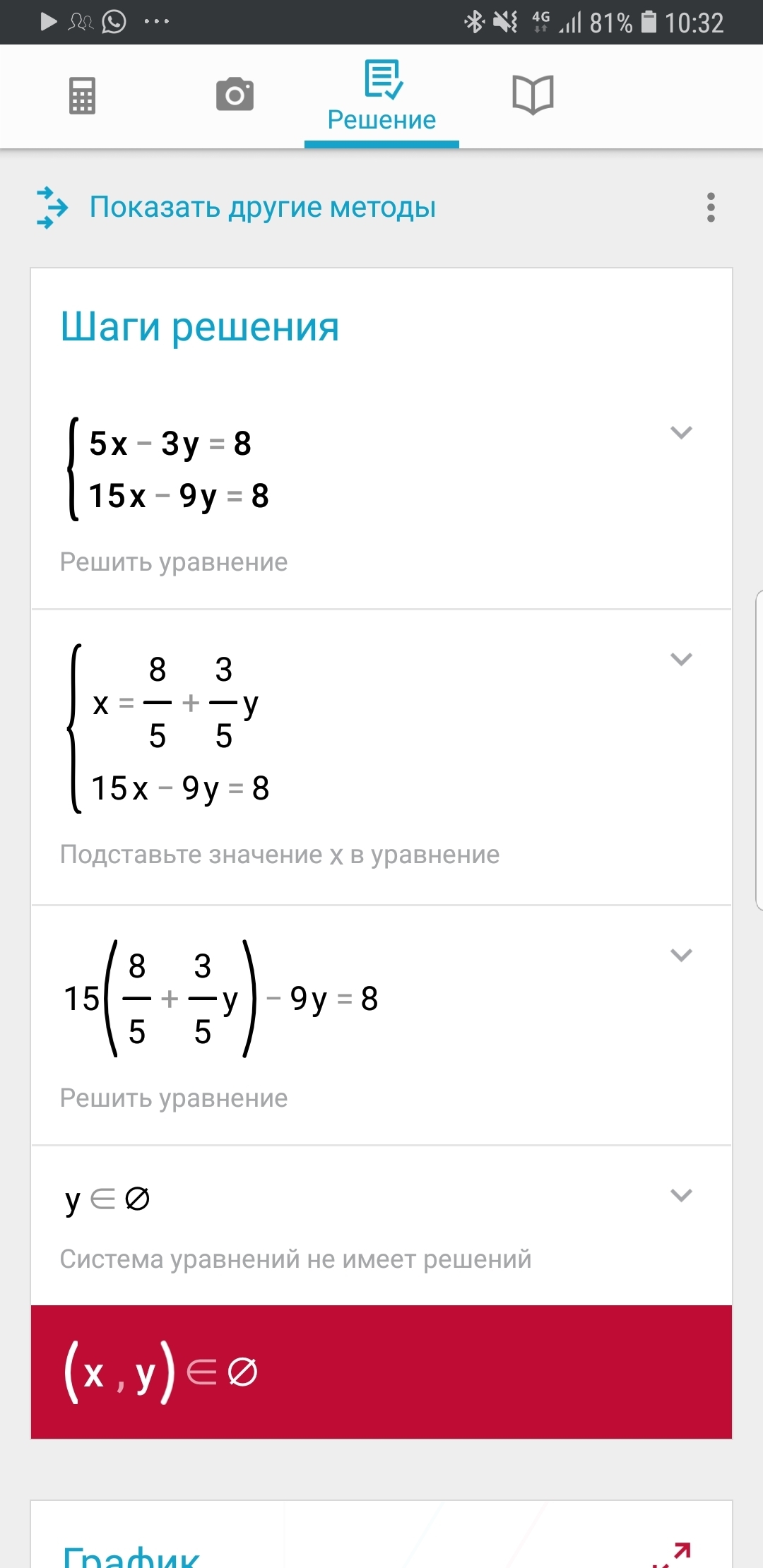Image resolution: width=763 pixels, height=1568 pixels.
Task: Expand the step Подставьте значение x в уравнение
Action: click(x=681, y=659)
